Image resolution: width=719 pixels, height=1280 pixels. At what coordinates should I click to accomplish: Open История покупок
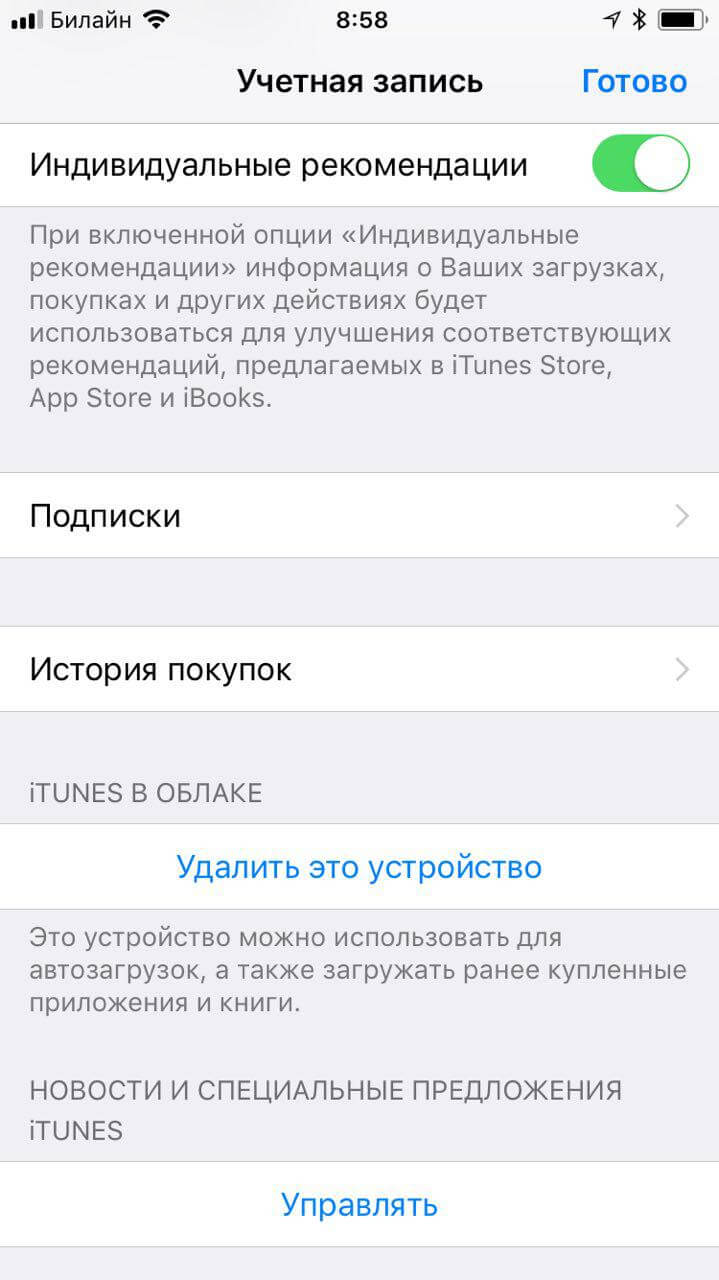(359, 669)
